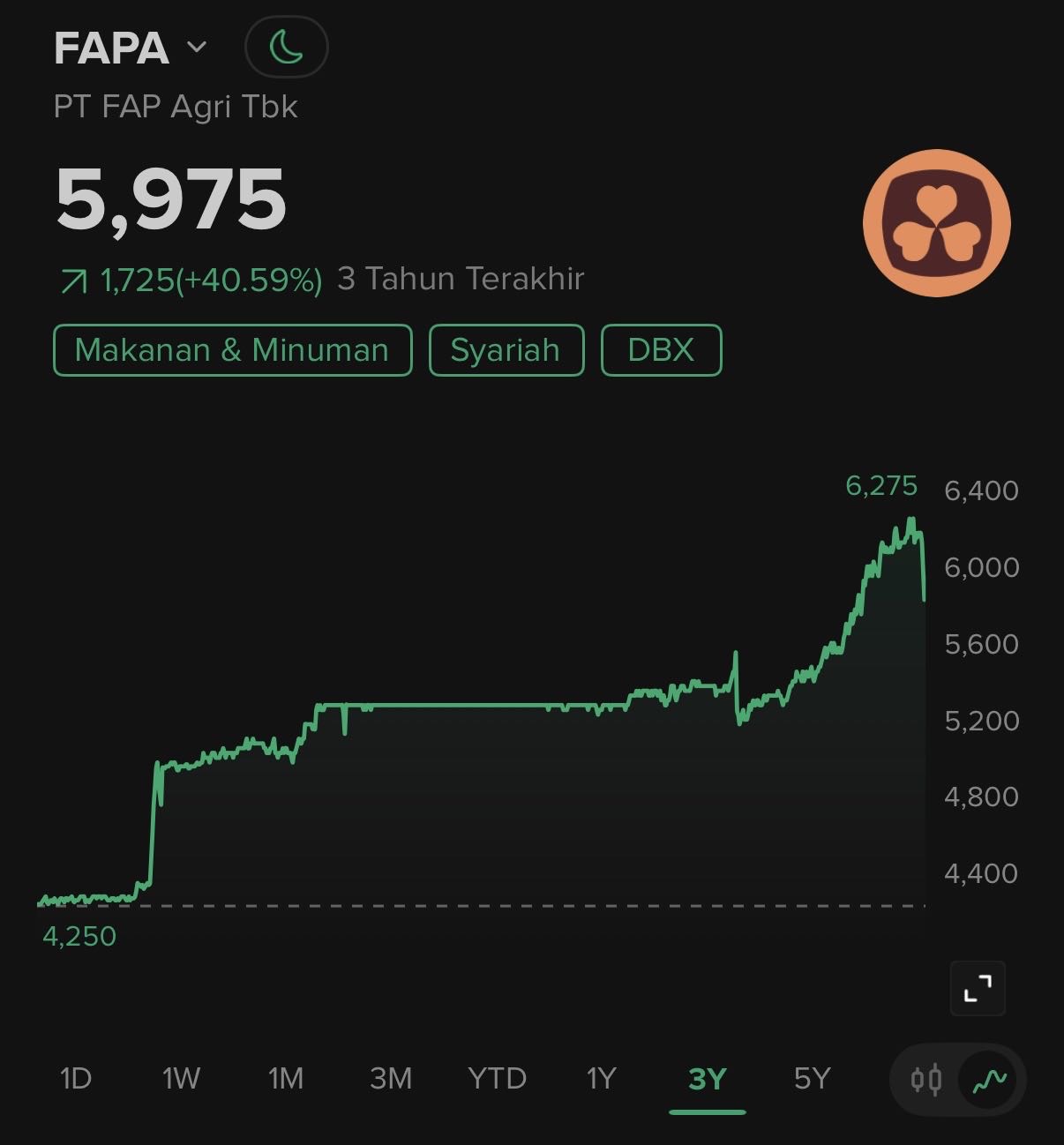Reselect the active 3Y tab
Image resolution: width=1064 pixels, height=1145 pixels.
[x=707, y=1079]
